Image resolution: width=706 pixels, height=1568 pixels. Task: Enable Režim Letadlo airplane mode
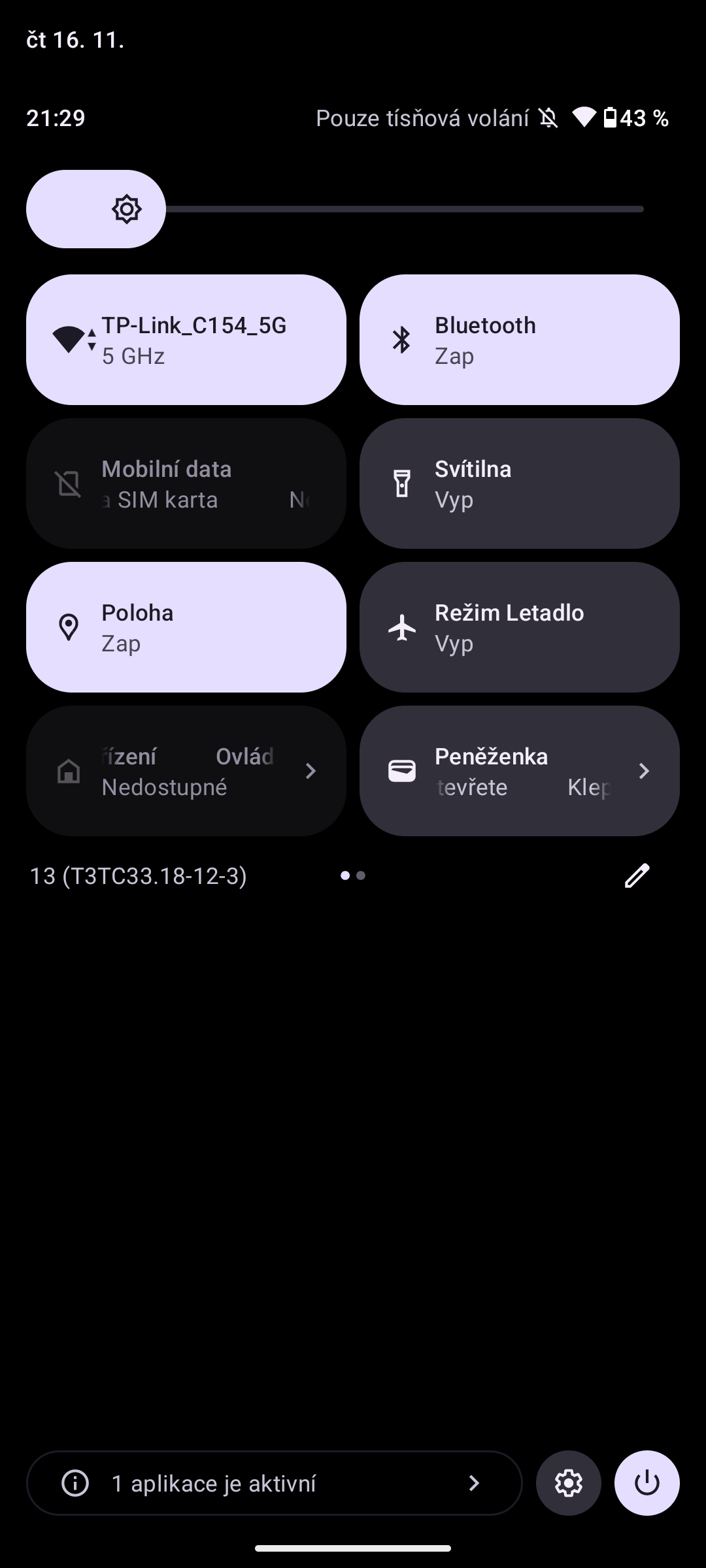520,627
